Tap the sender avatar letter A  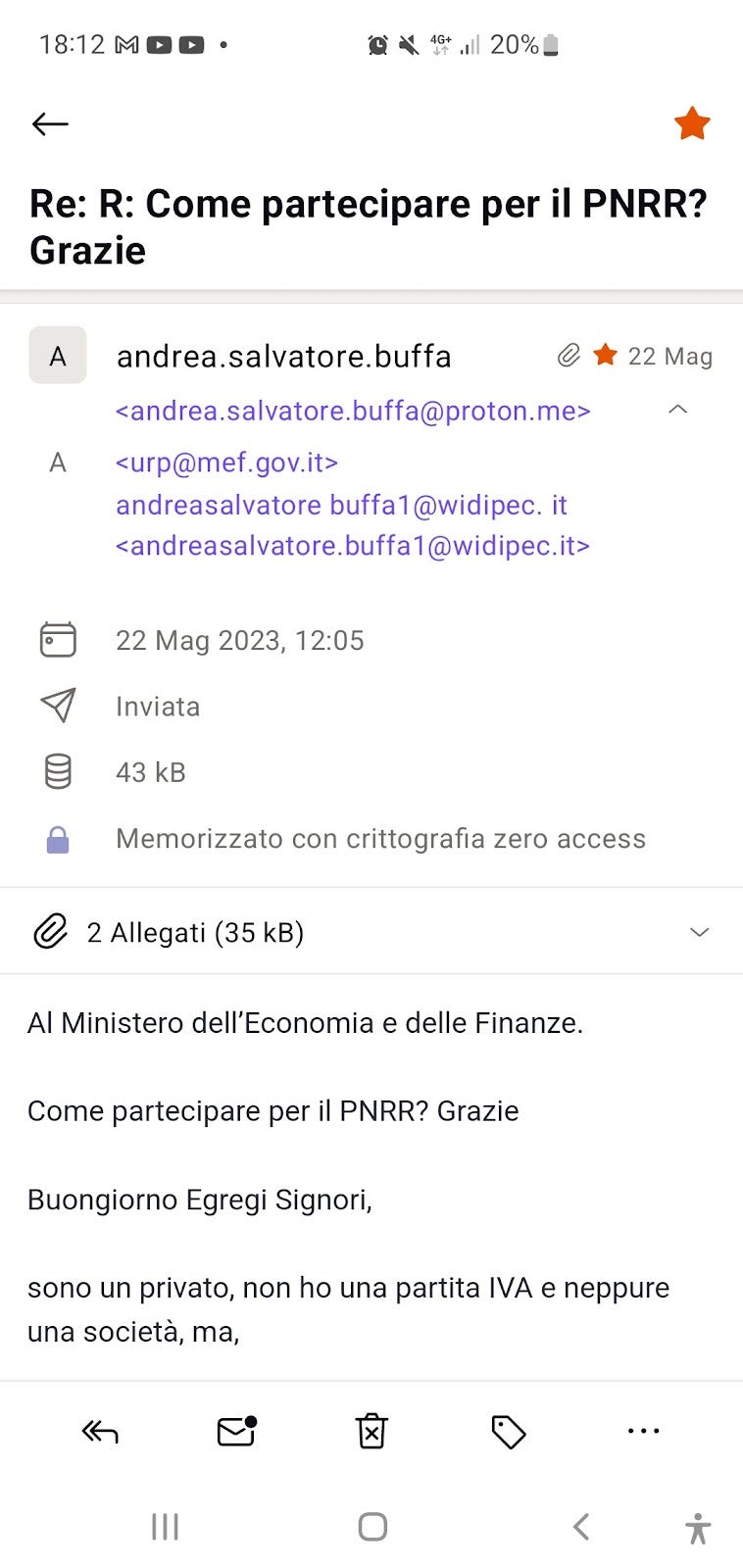pyautogui.click(x=58, y=356)
